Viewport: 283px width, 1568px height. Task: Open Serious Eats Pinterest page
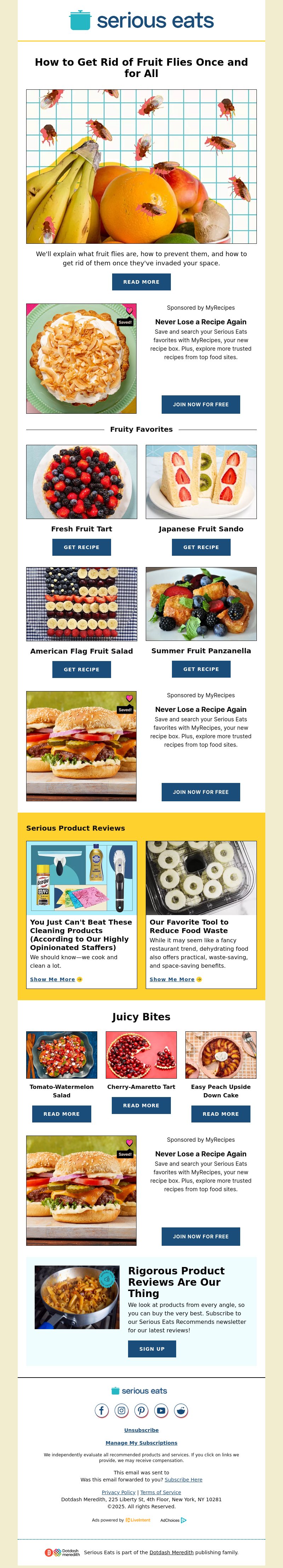pyautogui.click(x=141, y=1410)
